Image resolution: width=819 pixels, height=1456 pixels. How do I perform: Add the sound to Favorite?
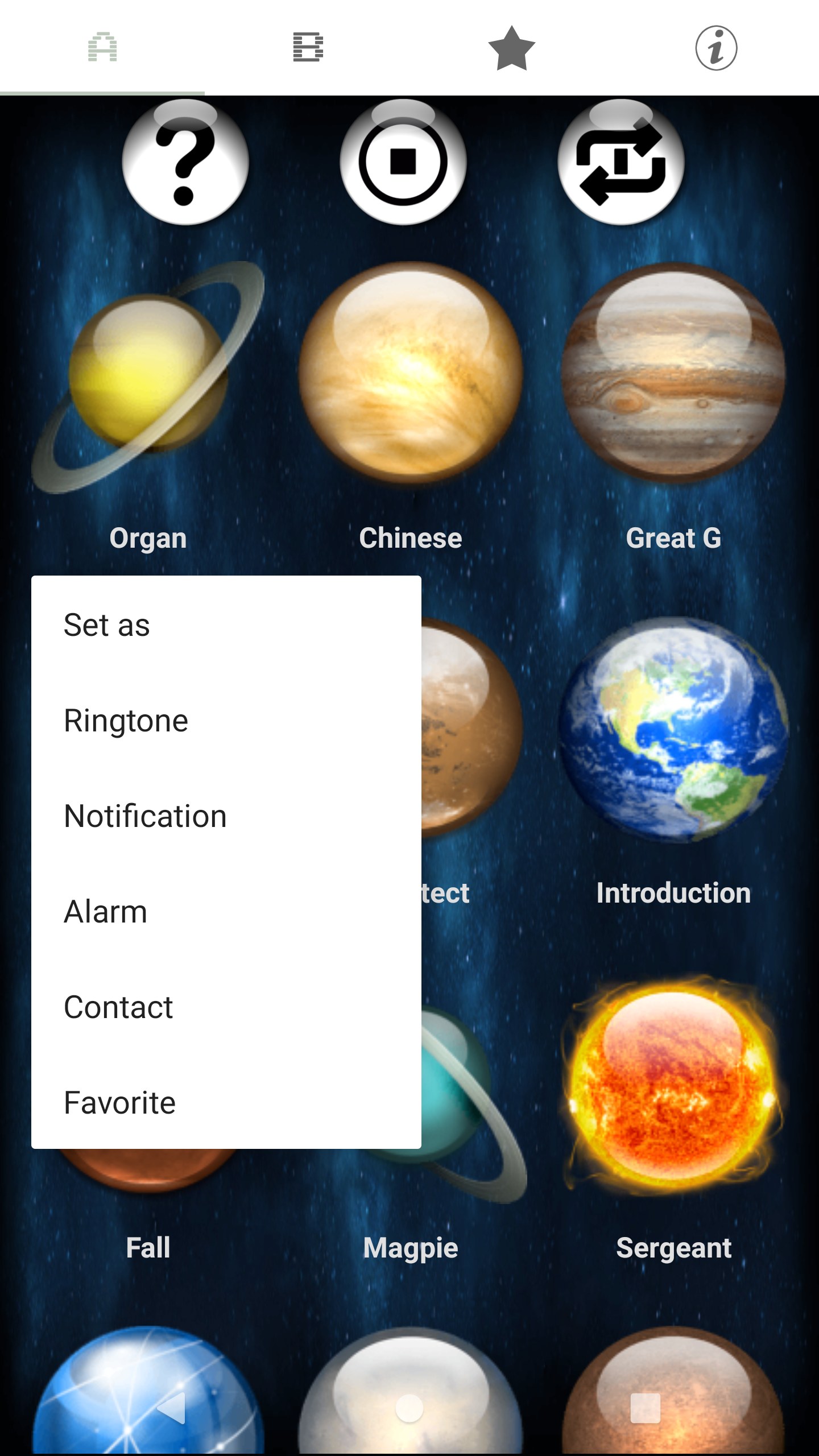120,1103
